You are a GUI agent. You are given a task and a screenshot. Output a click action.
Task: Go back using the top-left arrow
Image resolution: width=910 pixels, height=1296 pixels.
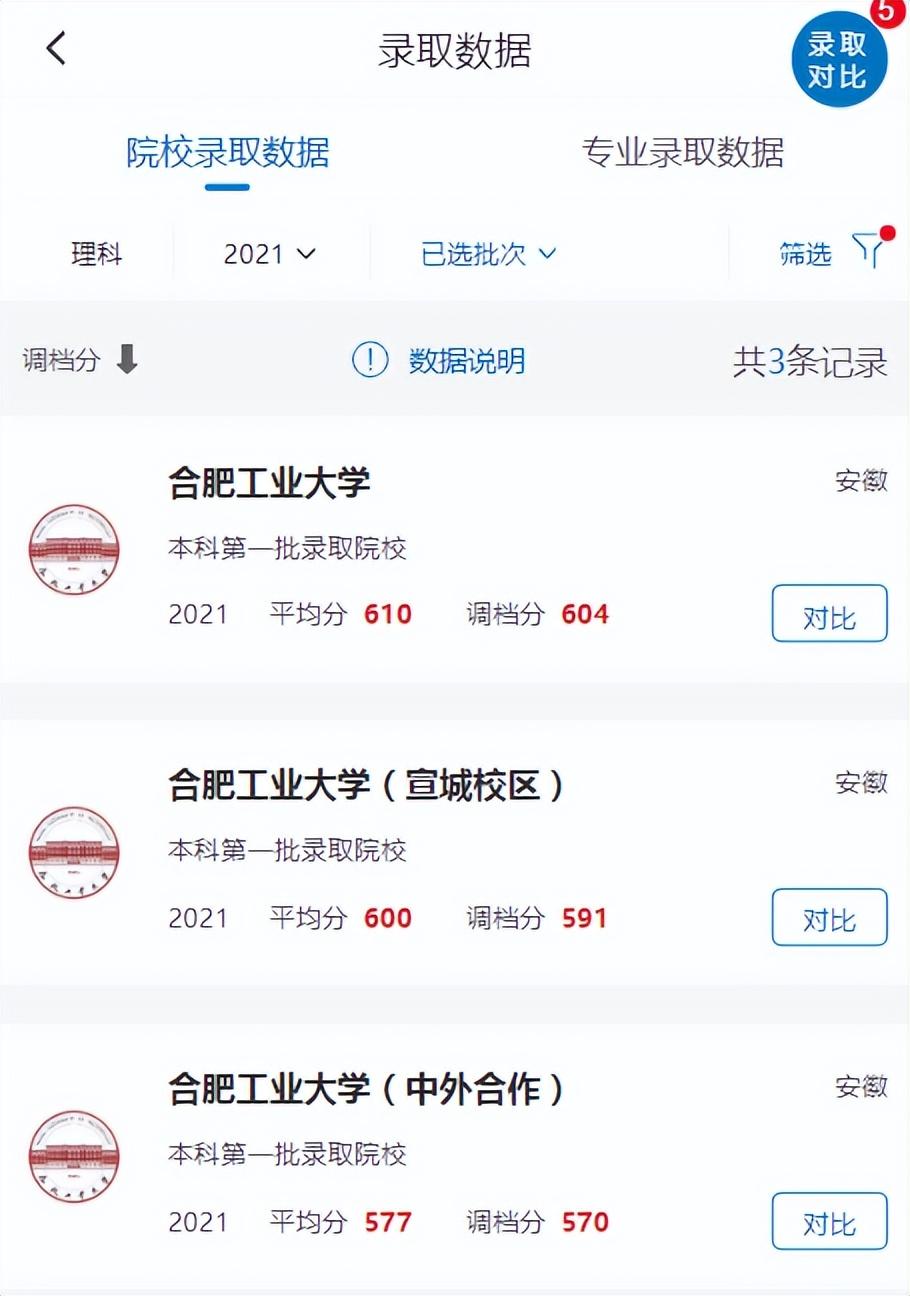[x=56, y=48]
